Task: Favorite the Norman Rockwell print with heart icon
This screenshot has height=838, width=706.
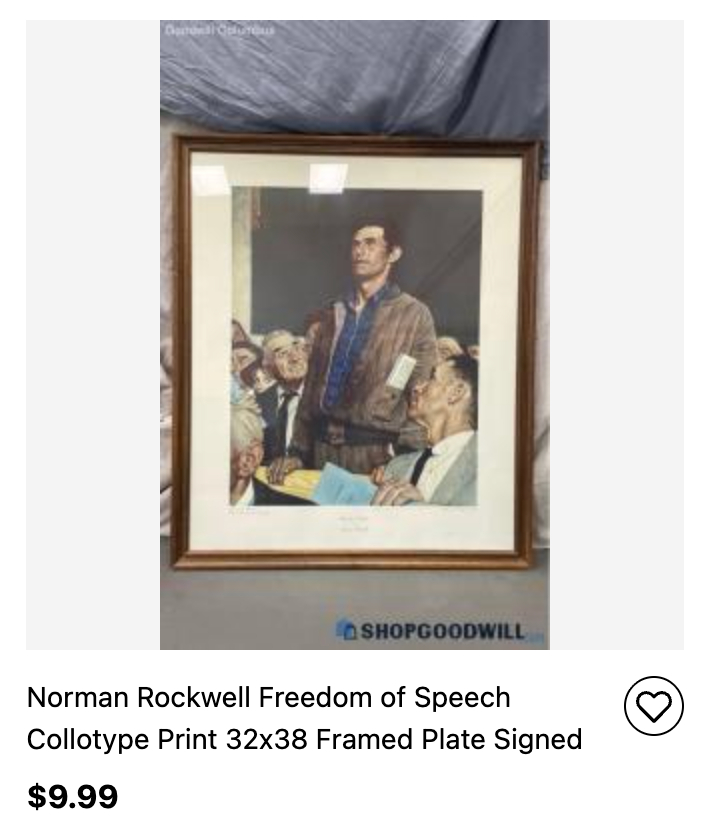Action: point(654,707)
